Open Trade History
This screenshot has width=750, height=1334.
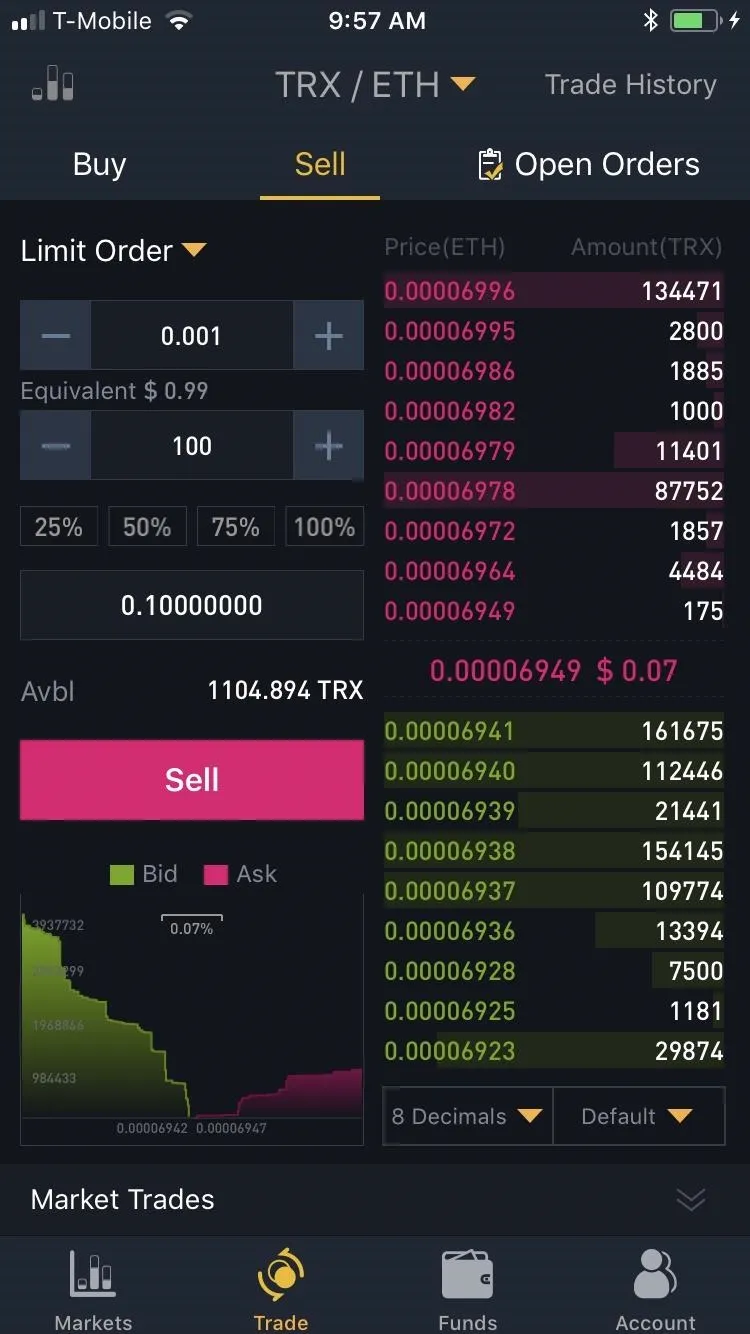[630, 85]
